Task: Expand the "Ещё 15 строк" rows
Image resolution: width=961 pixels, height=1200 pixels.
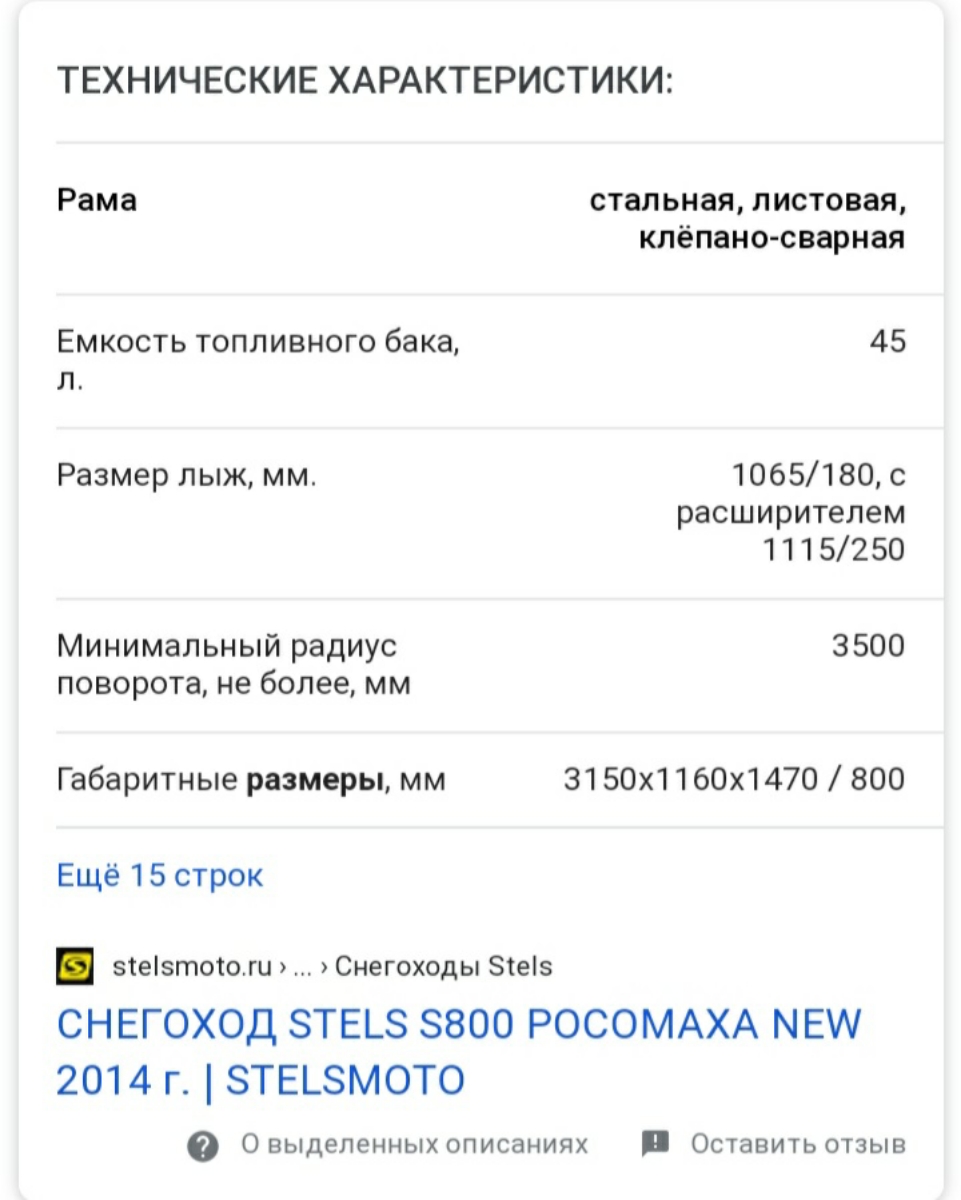Action: click(160, 876)
